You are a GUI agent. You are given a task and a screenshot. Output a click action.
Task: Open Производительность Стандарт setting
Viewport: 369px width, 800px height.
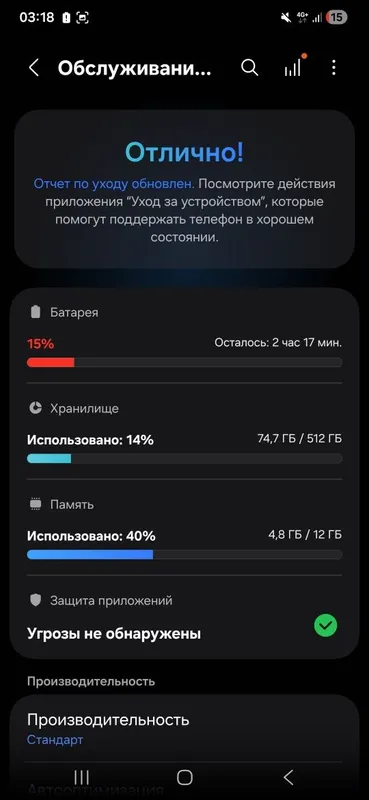(x=184, y=729)
